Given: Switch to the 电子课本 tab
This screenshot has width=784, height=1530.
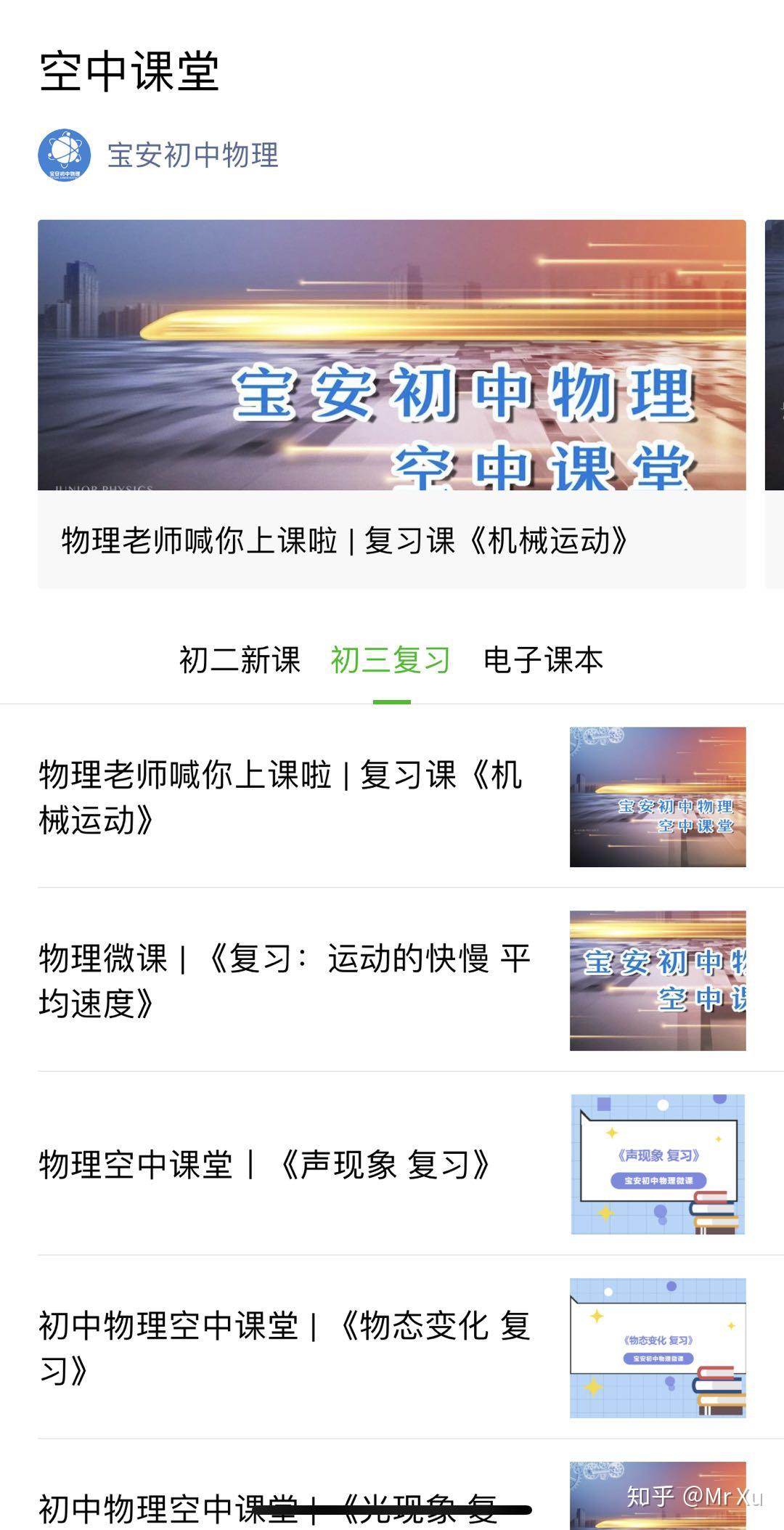Looking at the screenshot, I should (x=543, y=660).
